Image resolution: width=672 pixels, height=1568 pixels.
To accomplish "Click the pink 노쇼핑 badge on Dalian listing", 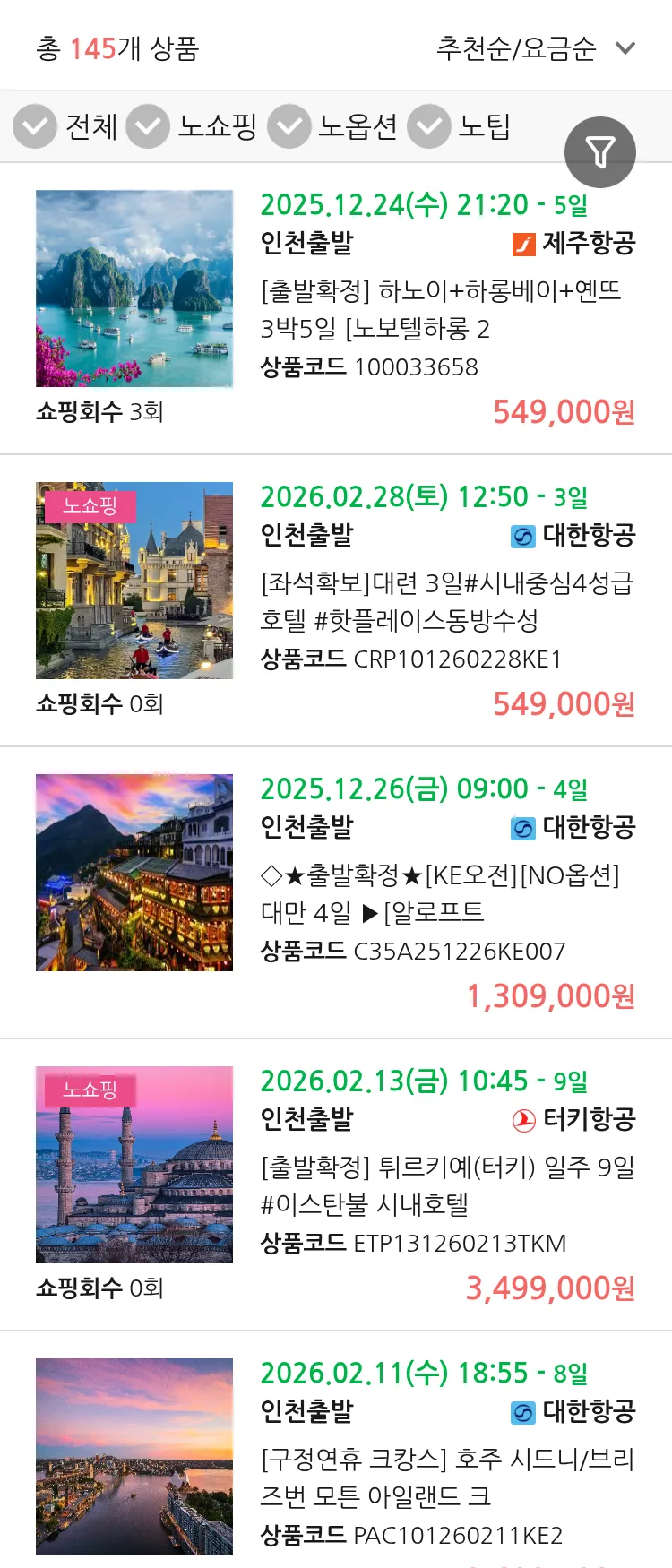I will [x=89, y=505].
